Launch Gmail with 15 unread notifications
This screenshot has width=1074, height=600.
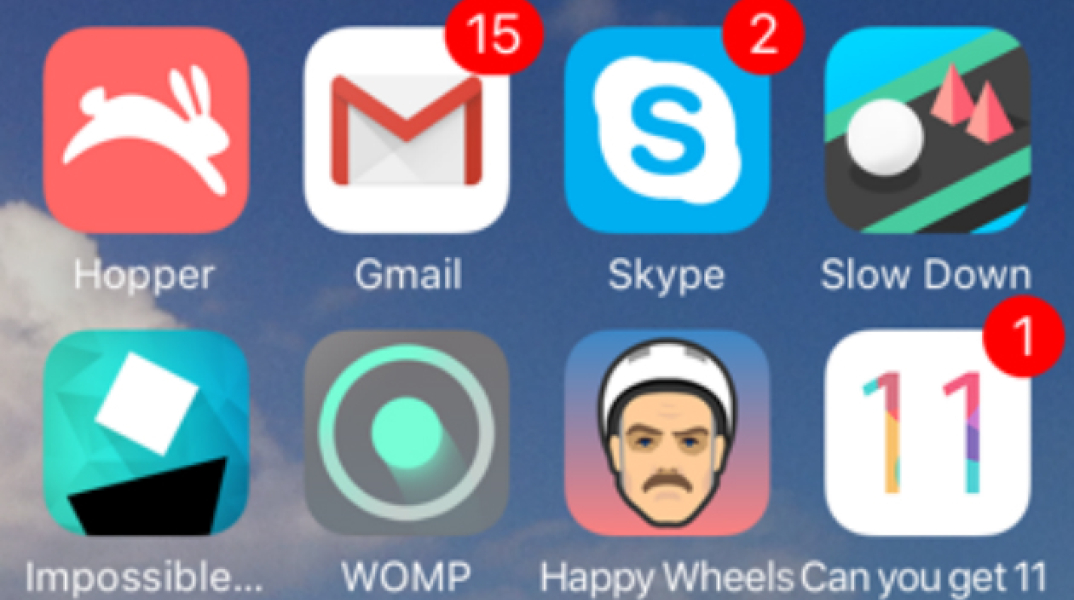click(406, 130)
